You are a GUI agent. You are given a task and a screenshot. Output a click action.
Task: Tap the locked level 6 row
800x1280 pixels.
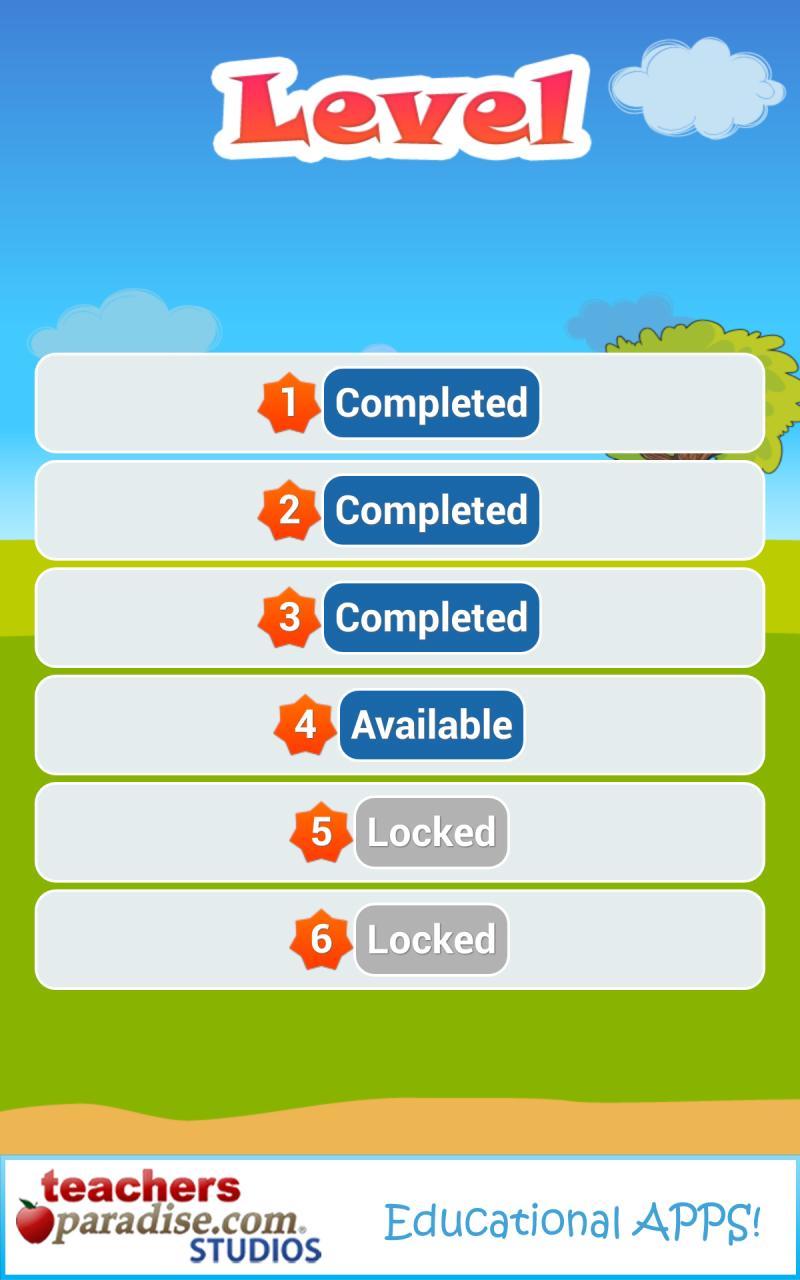pyautogui.click(x=400, y=939)
